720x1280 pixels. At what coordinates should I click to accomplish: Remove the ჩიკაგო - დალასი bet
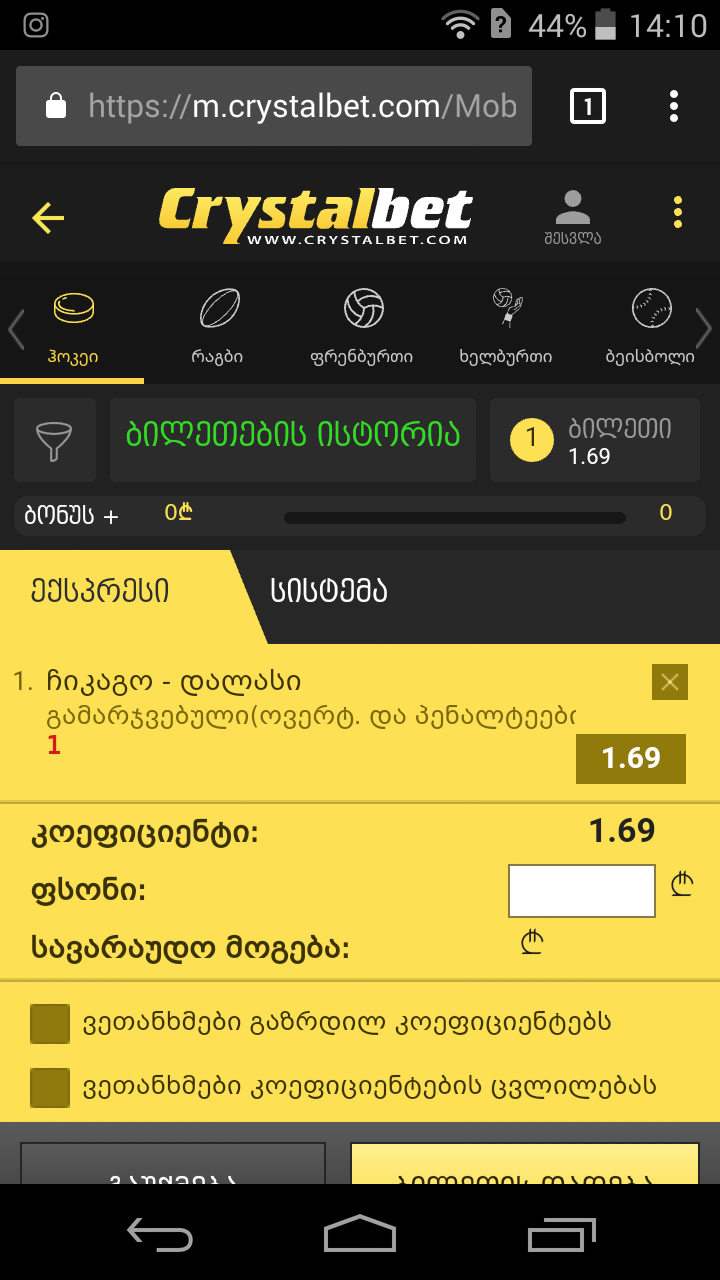pos(669,682)
